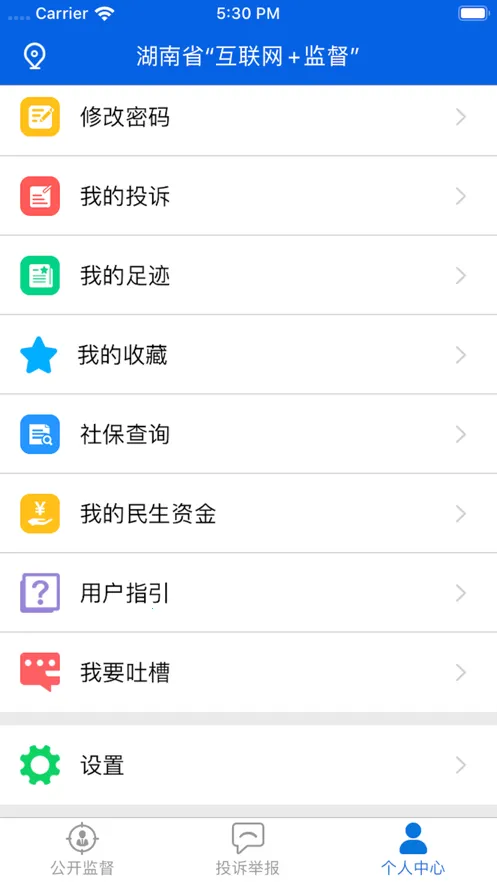This screenshot has width=497, height=883.
Task: Open 设置 settings
Action: tap(248, 765)
